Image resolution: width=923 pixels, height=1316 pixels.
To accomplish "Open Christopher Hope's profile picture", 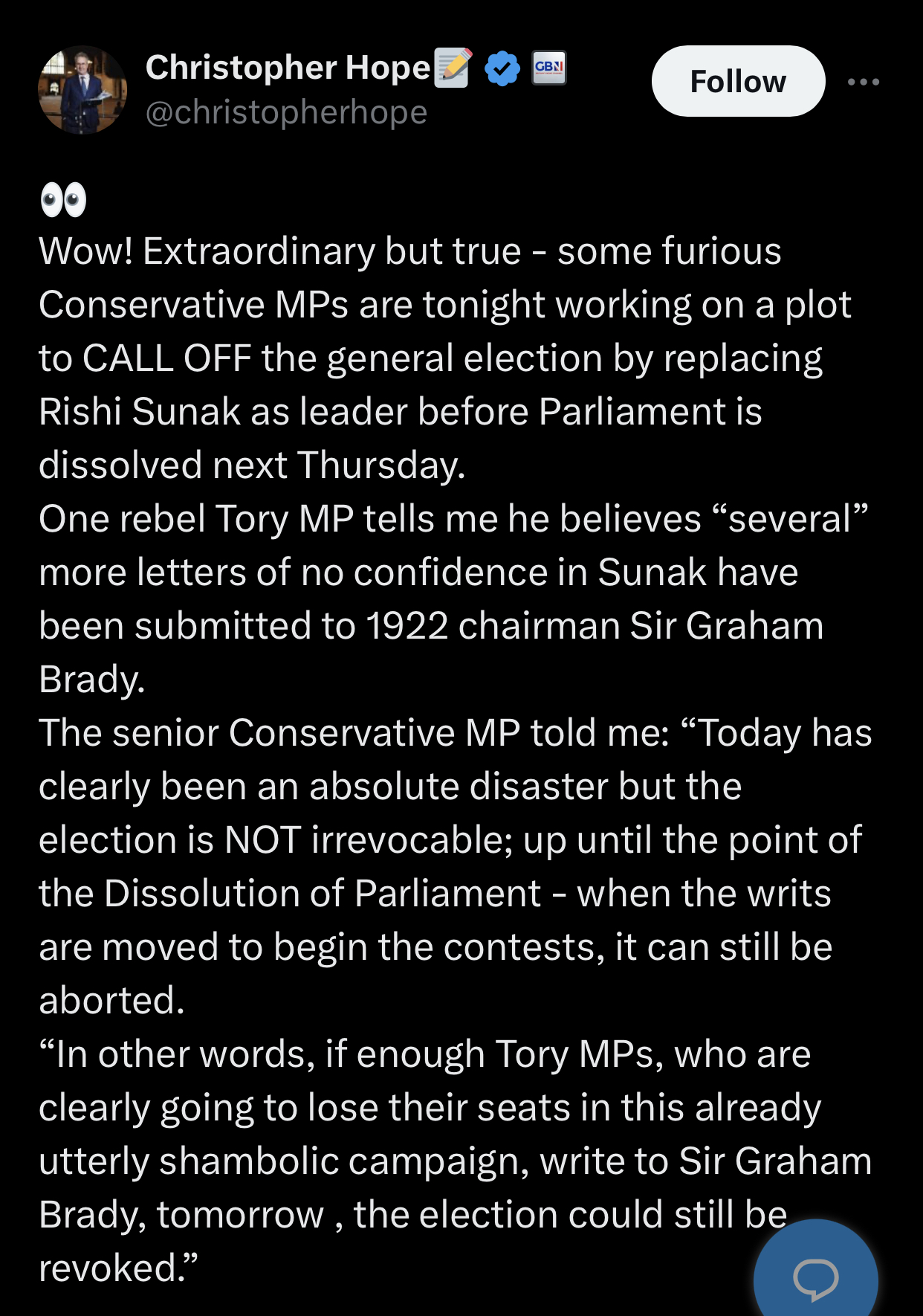I will pyautogui.click(x=82, y=90).
